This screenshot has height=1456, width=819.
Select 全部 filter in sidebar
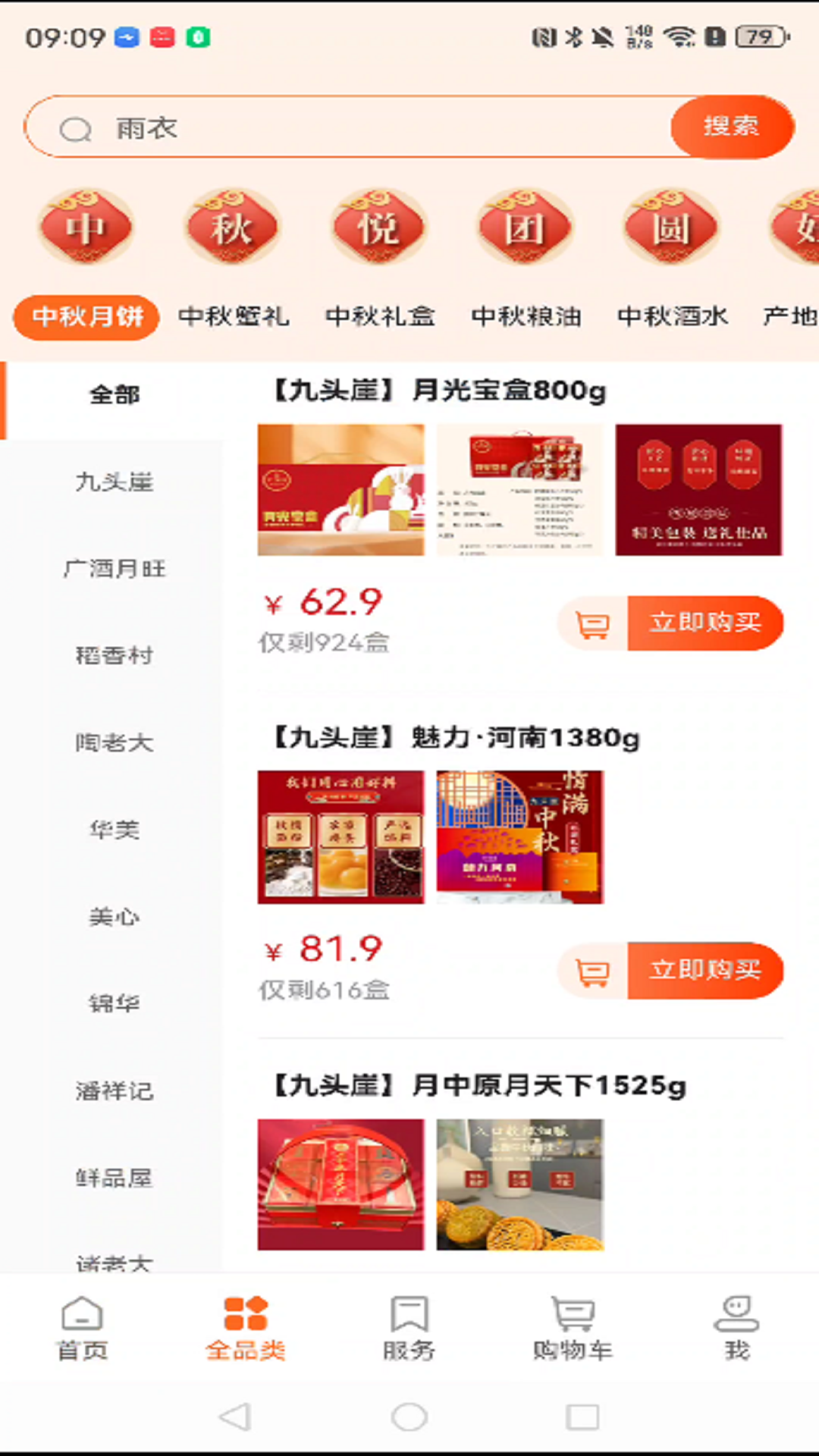115,394
